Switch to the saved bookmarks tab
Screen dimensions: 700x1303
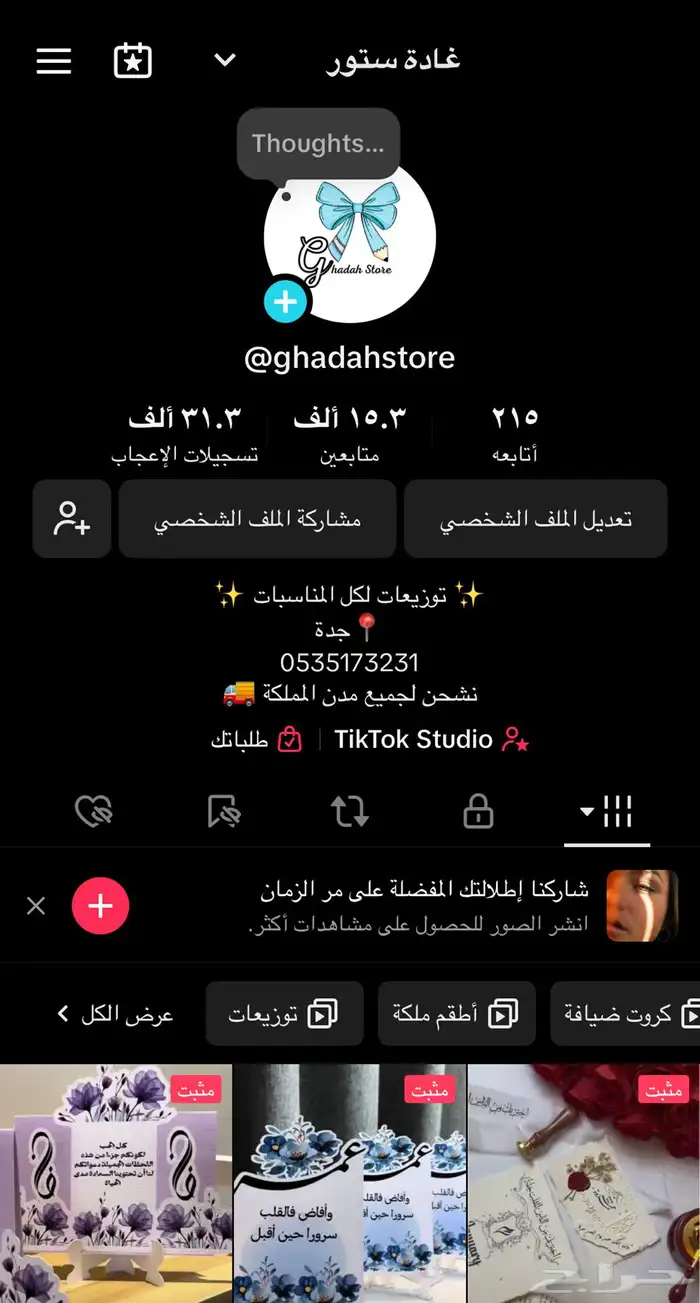223,812
